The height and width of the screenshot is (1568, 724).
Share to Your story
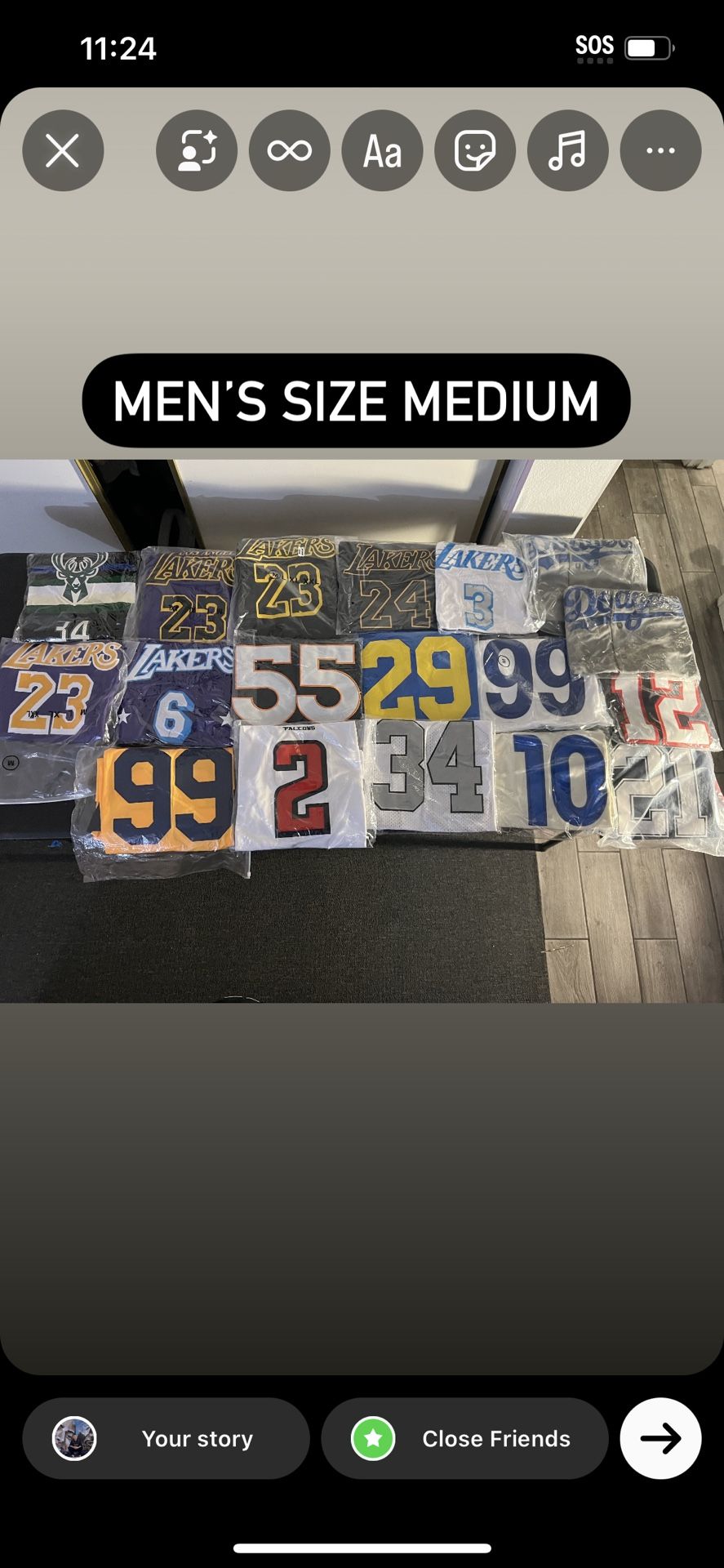click(166, 1438)
